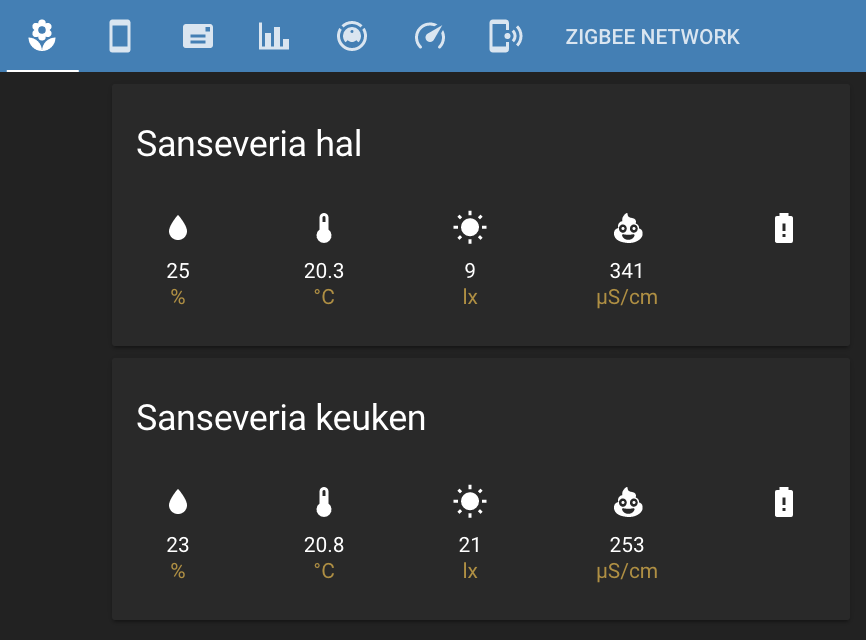Switch to the speedometer gauge tab
Image resolution: width=866 pixels, height=640 pixels.
(430, 37)
